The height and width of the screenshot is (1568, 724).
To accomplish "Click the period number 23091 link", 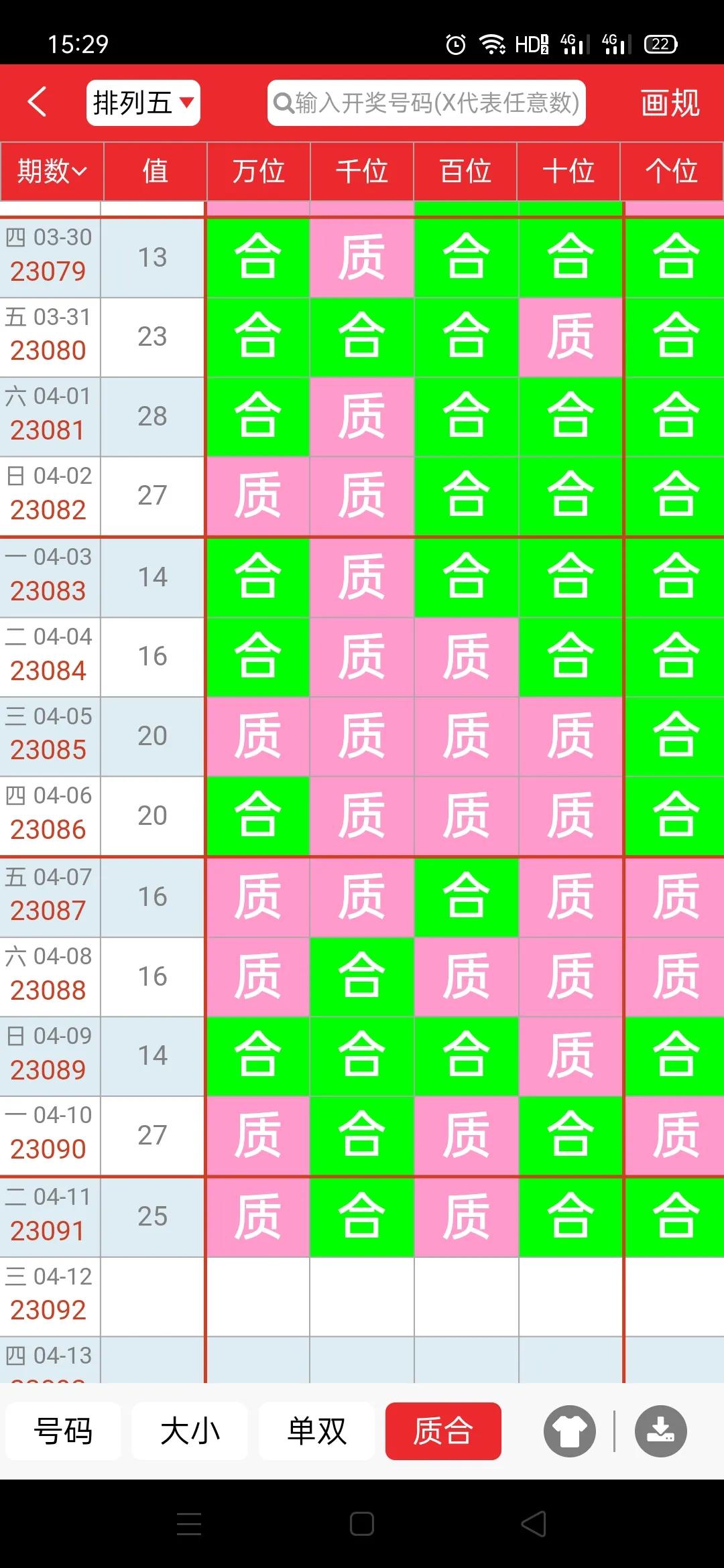I will tap(49, 1230).
